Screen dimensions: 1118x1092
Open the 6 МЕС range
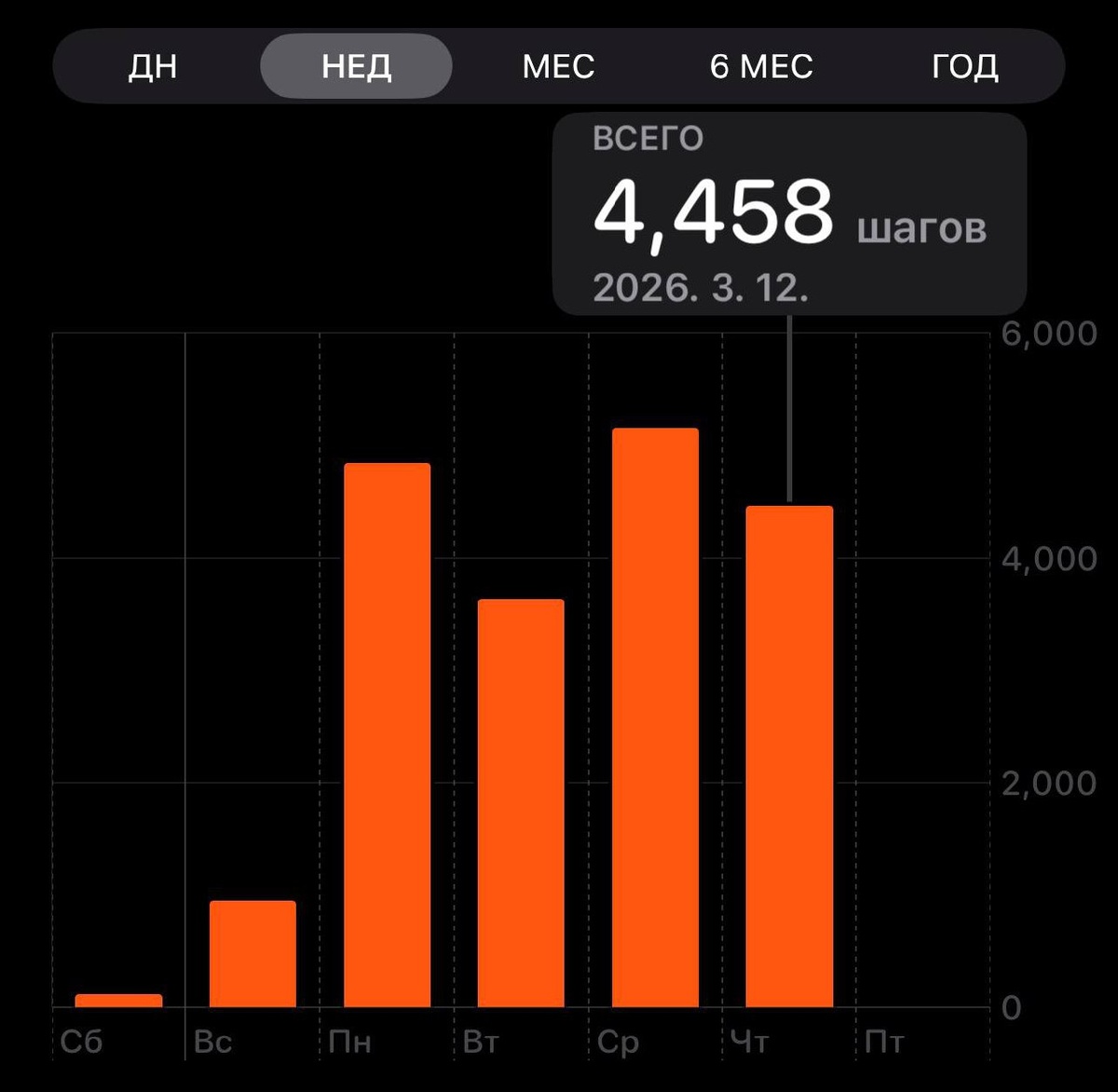pos(761,66)
